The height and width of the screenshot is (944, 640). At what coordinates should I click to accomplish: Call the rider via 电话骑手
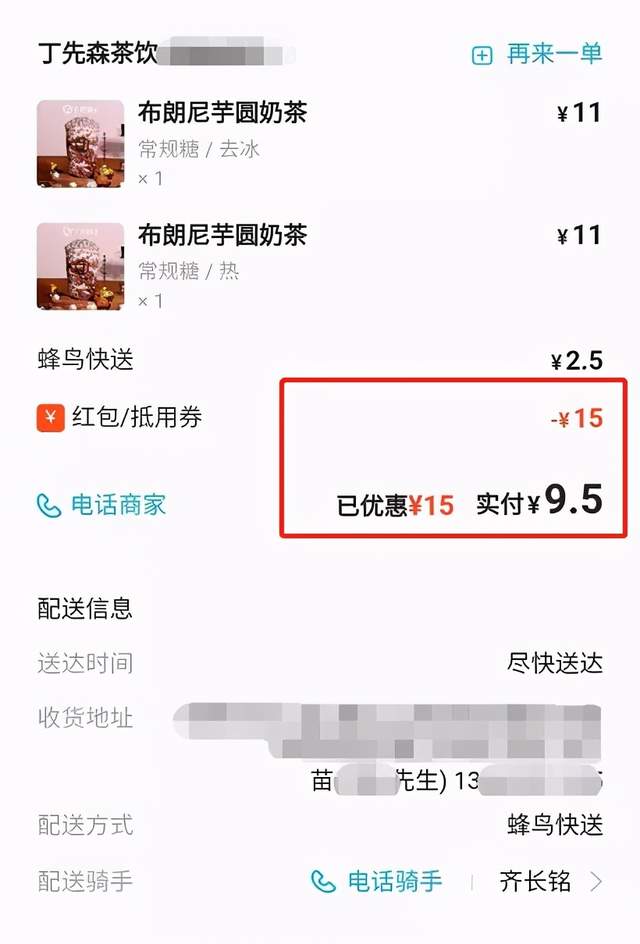[x=376, y=881]
